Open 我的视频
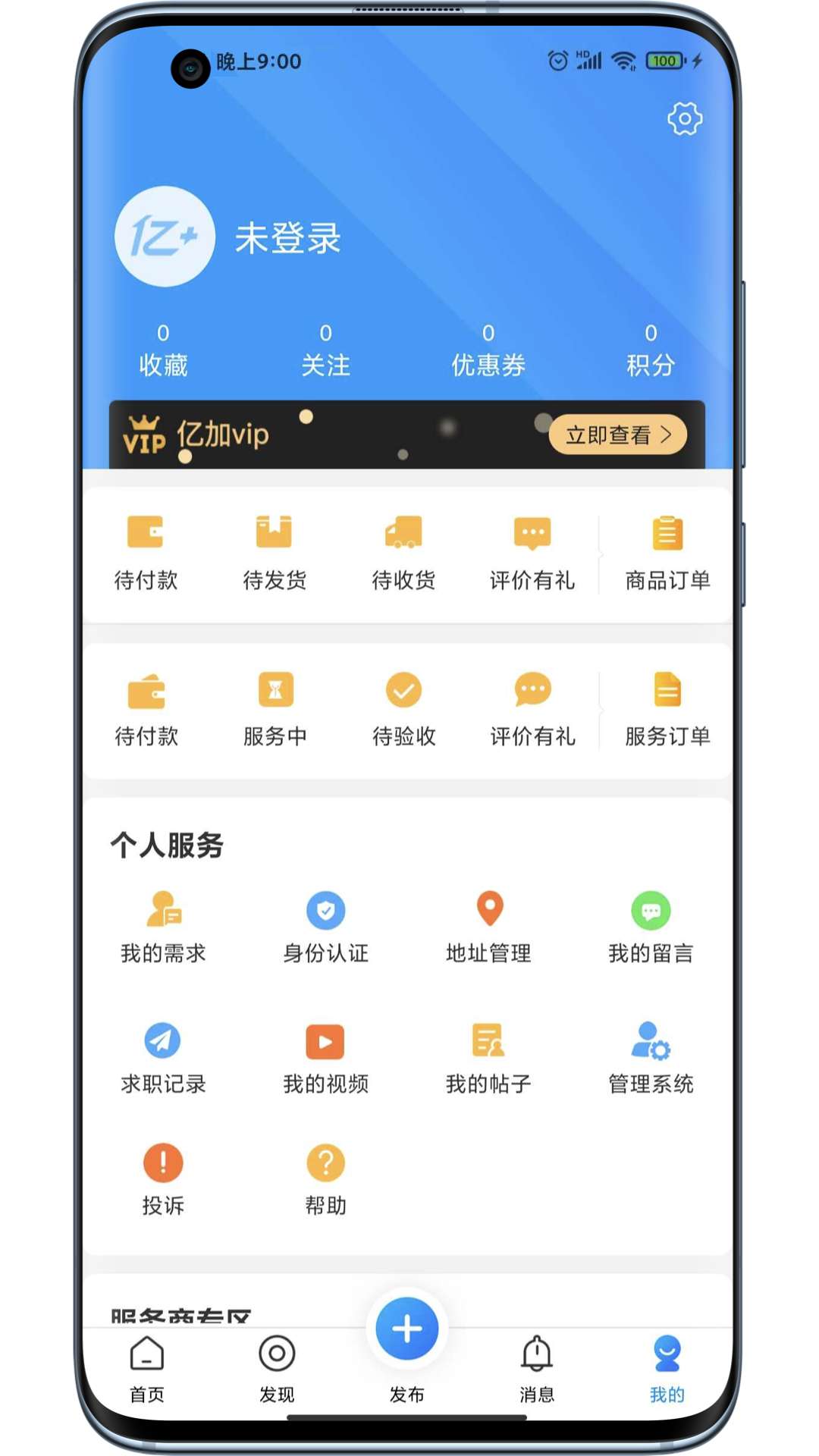 point(325,1057)
